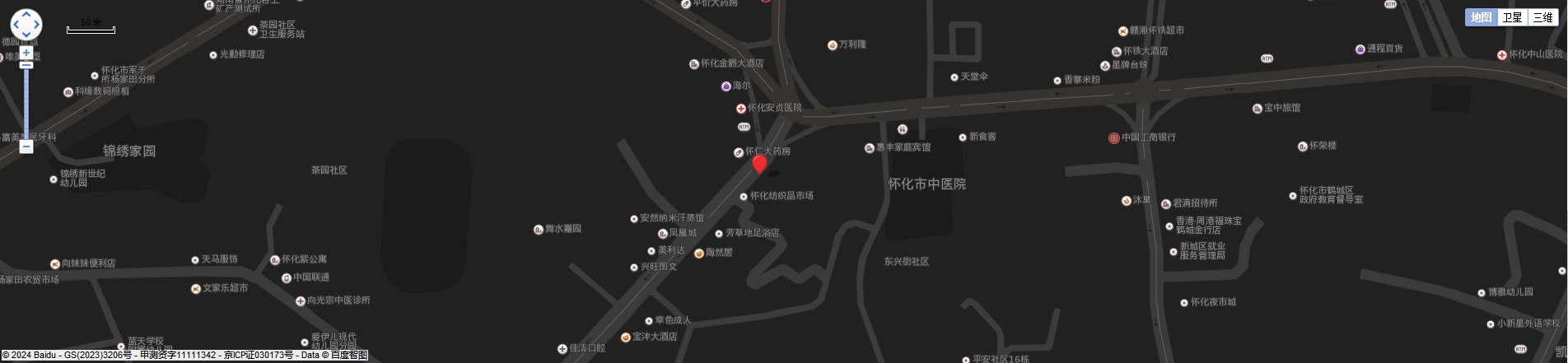The height and width of the screenshot is (363, 1568).
Task: Zoom out with the bottom minus button
Action: point(26,147)
